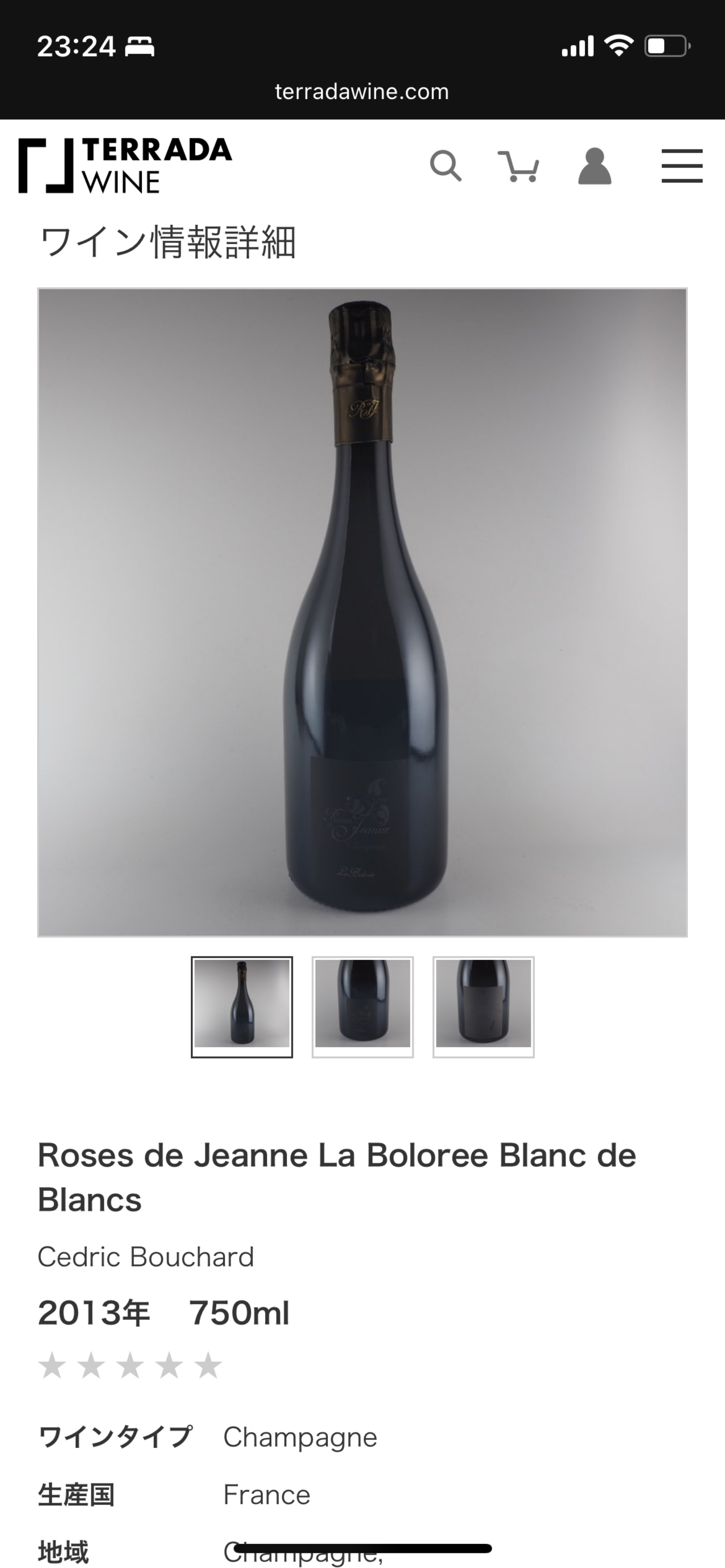Screen dimensions: 725x1568
Task: Go to Terrada Wine home via logo
Action: (125, 166)
